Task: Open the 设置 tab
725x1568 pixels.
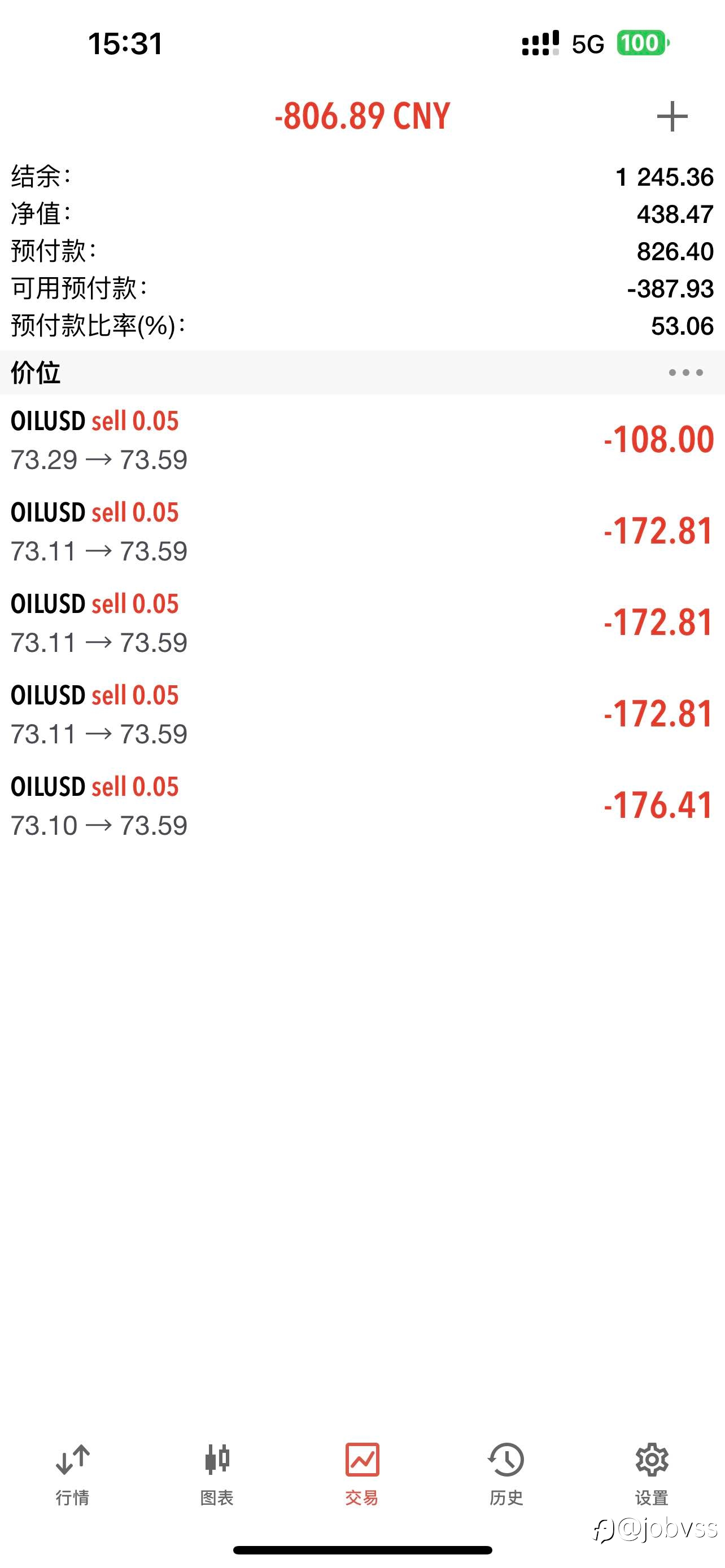Action: 652,1474
